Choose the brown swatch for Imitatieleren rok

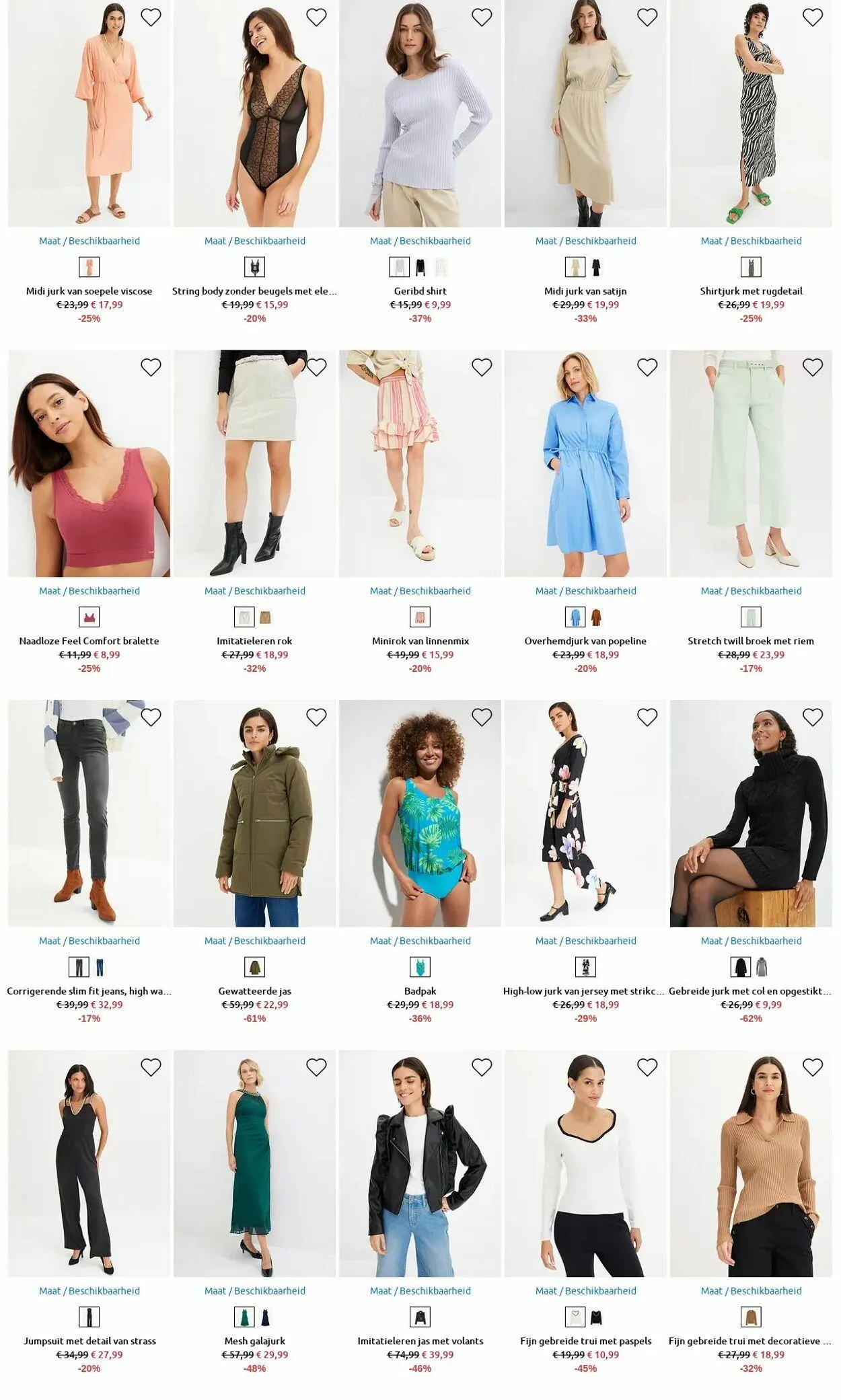(265, 617)
